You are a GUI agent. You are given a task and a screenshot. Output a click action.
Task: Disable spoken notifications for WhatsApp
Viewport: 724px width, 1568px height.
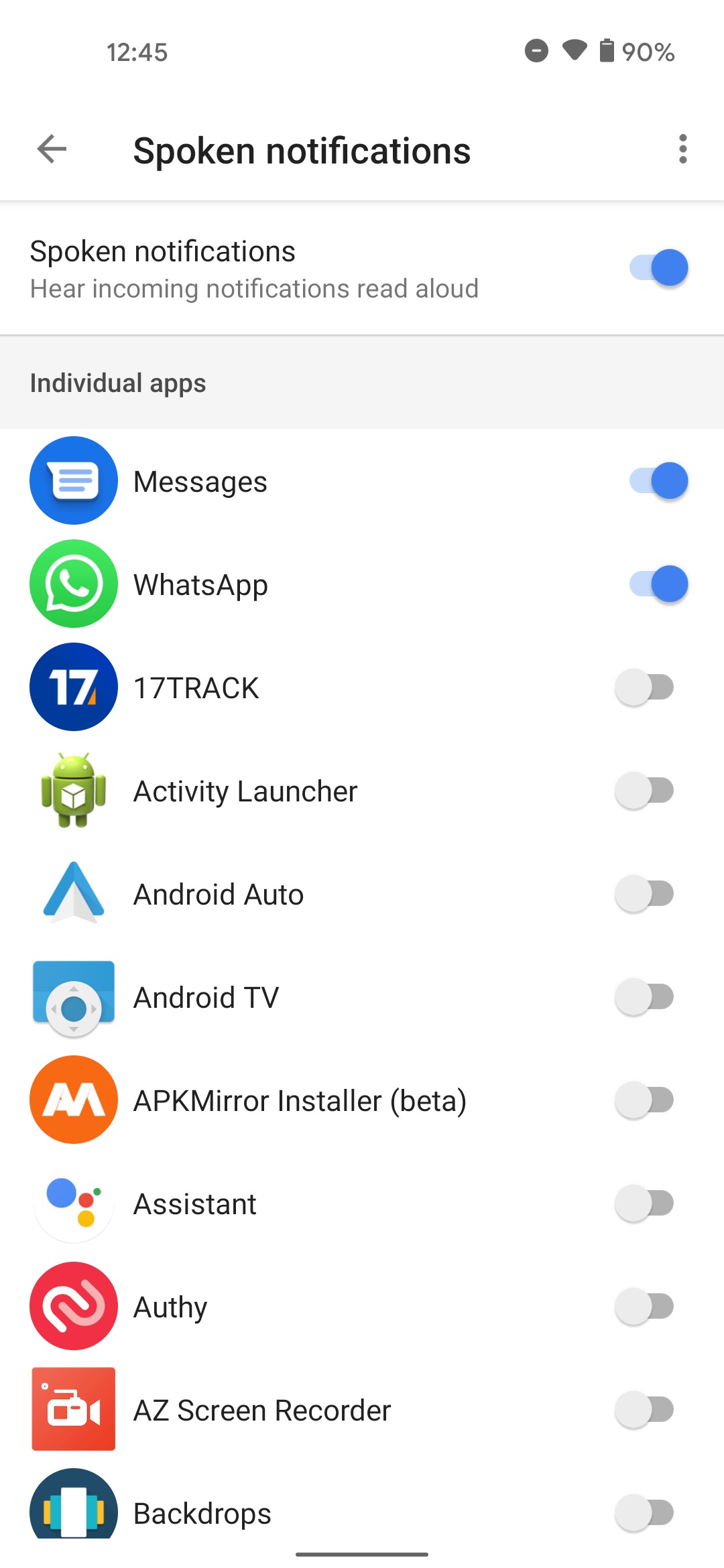[x=658, y=584]
